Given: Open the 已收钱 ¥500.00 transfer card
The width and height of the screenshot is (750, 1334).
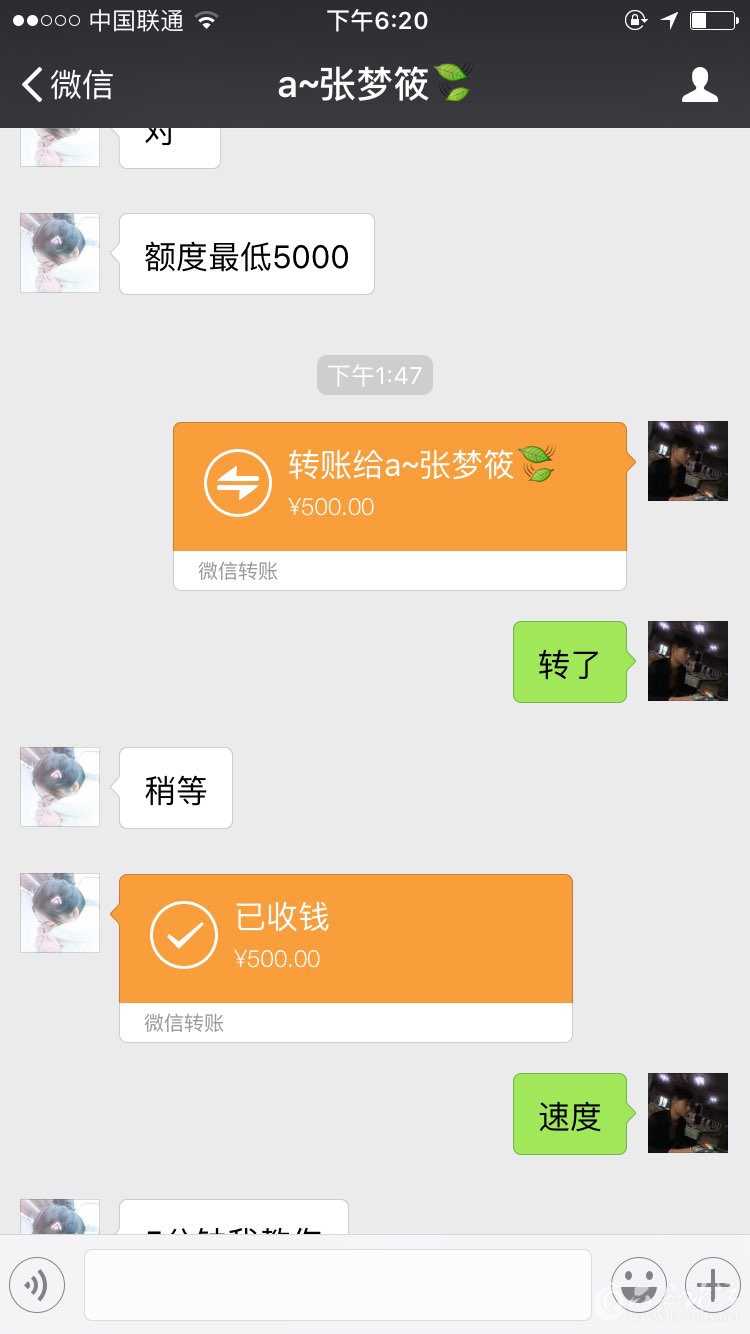Looking at the screenshot, I should point(345,939).
